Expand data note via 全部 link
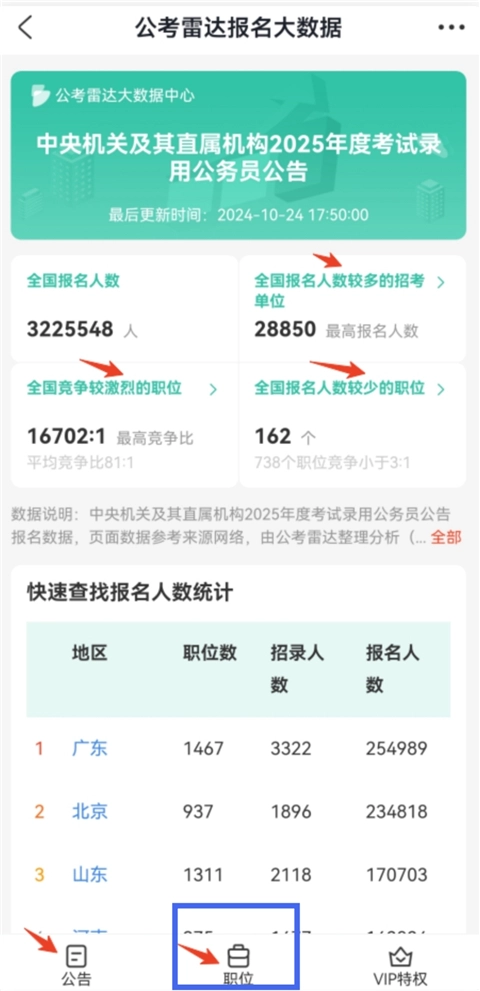The width and height of the screenshot is (480, 991). pos(446,538)
